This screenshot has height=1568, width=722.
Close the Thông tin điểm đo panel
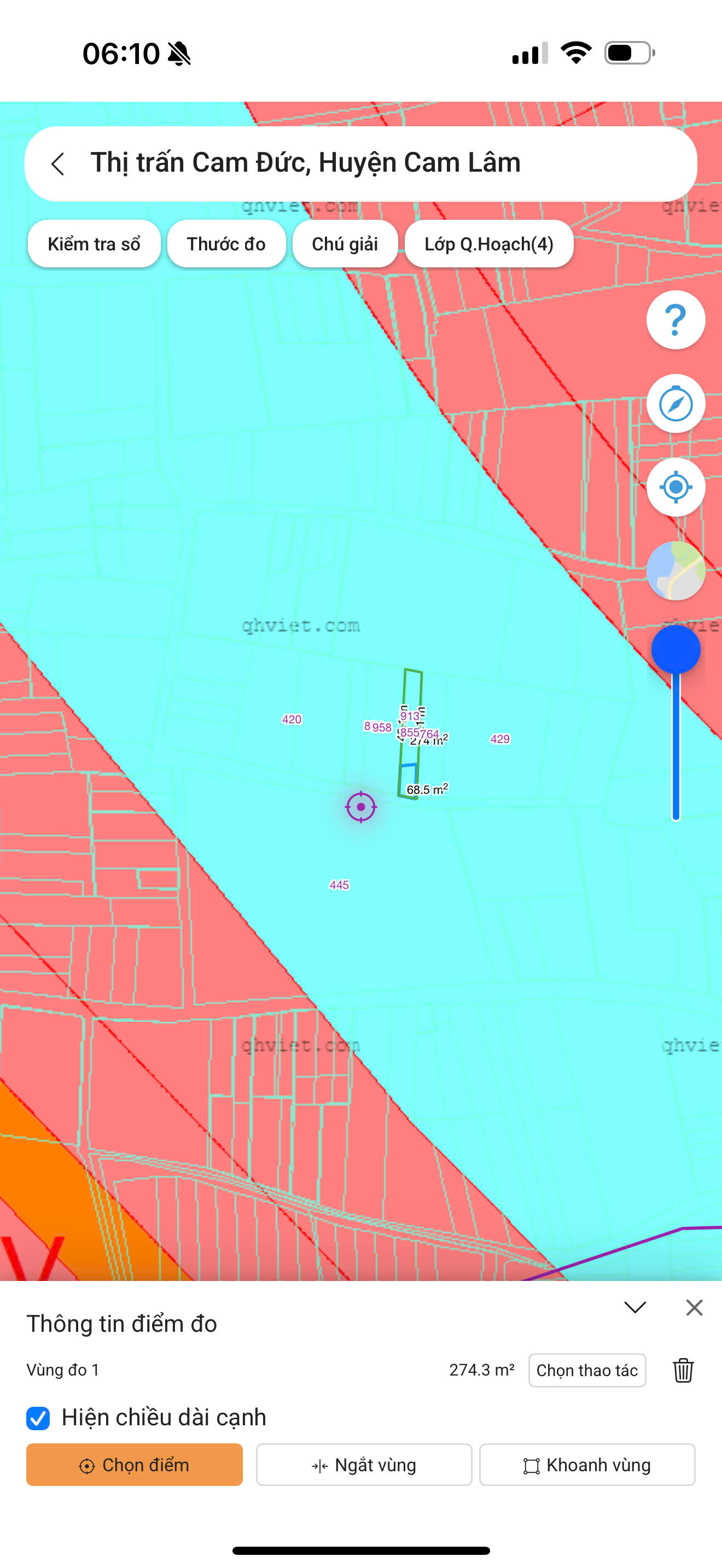coord(694,1307)
